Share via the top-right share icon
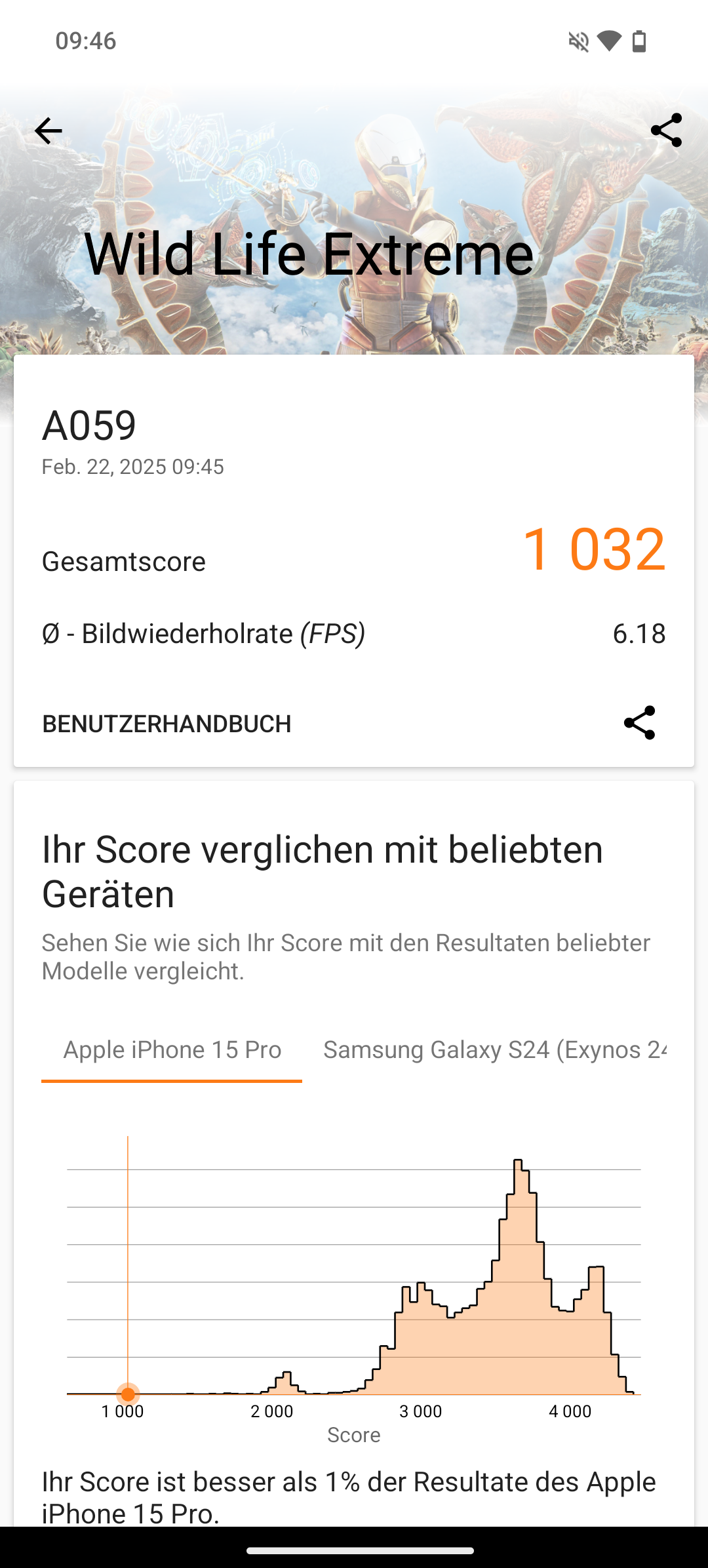This screenshot has height=1568, width=708. [666, 130]
